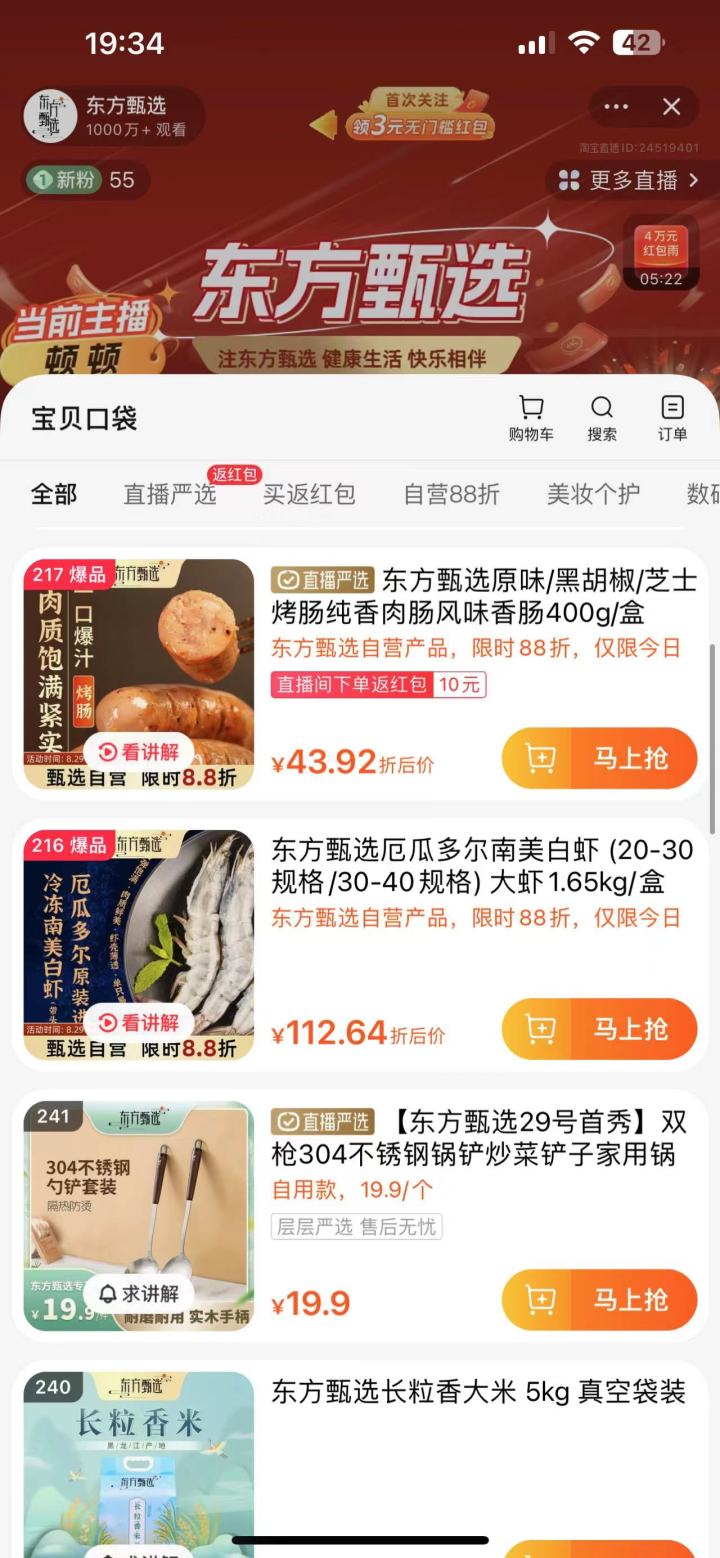Watch 看讲解 for the 南美白虾 item
720x1558 pixels.
139,1023
